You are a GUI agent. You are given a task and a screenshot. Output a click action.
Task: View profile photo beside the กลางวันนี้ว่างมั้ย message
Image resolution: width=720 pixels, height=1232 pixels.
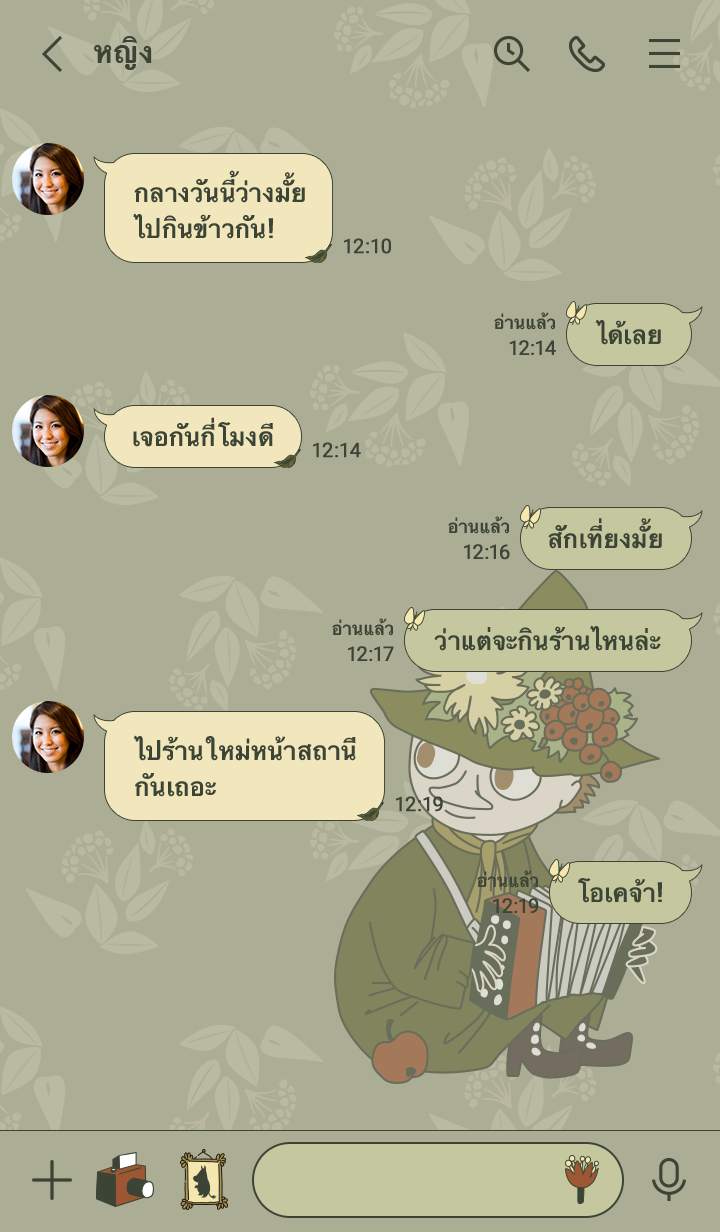(48, 179)
